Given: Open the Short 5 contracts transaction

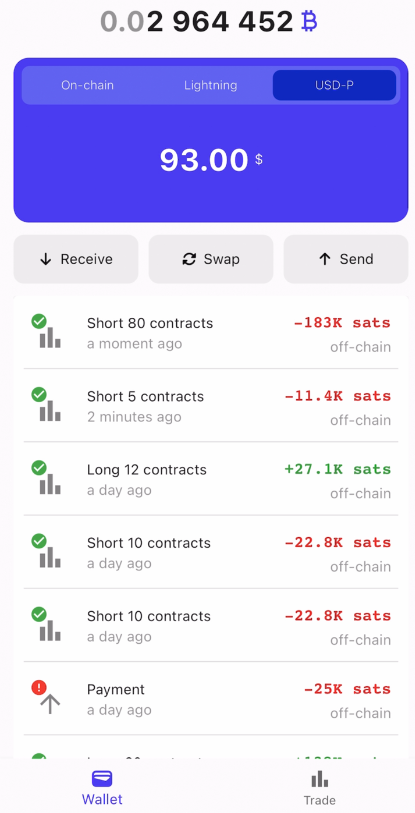Looking at the screenshot, I should pos(211,405).
